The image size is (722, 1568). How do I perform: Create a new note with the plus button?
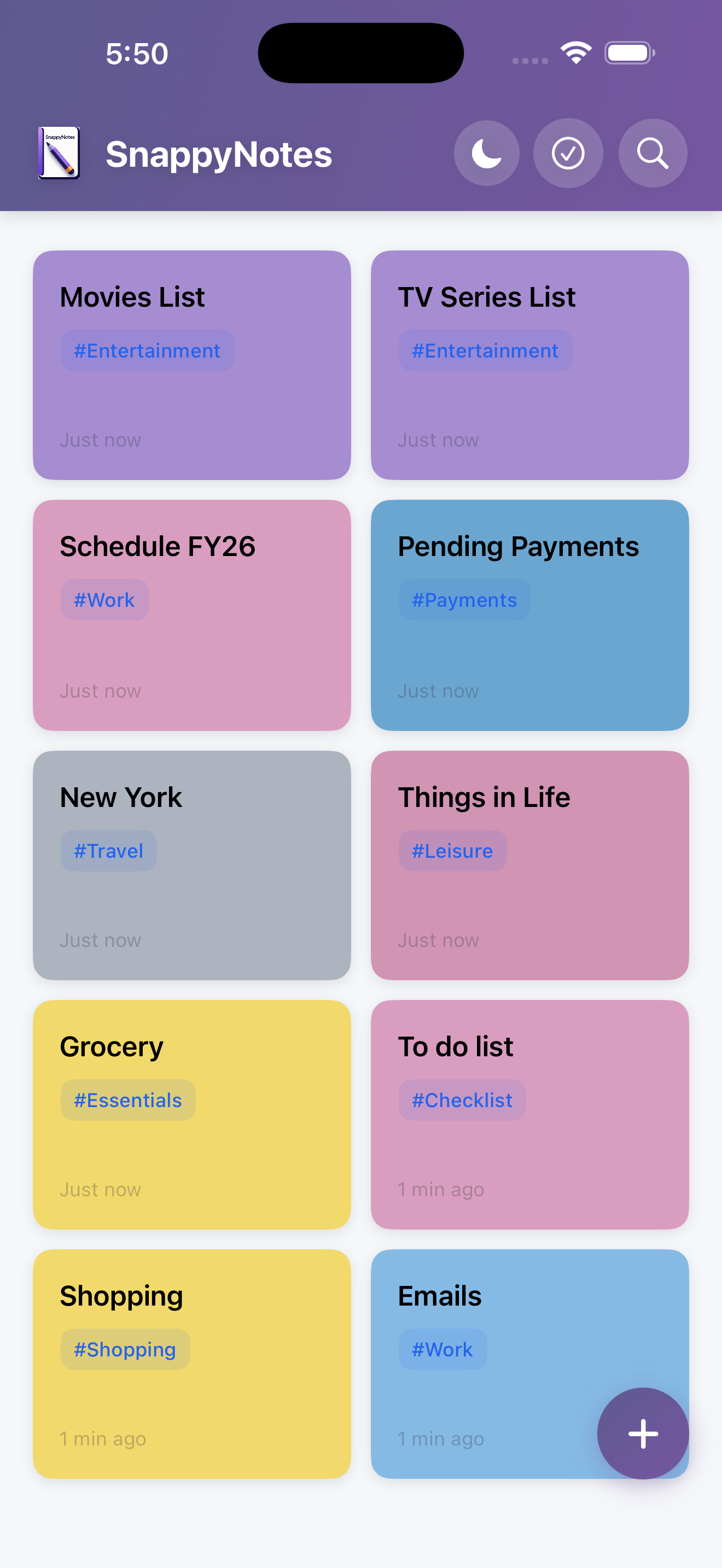(x=642, y=1433)
